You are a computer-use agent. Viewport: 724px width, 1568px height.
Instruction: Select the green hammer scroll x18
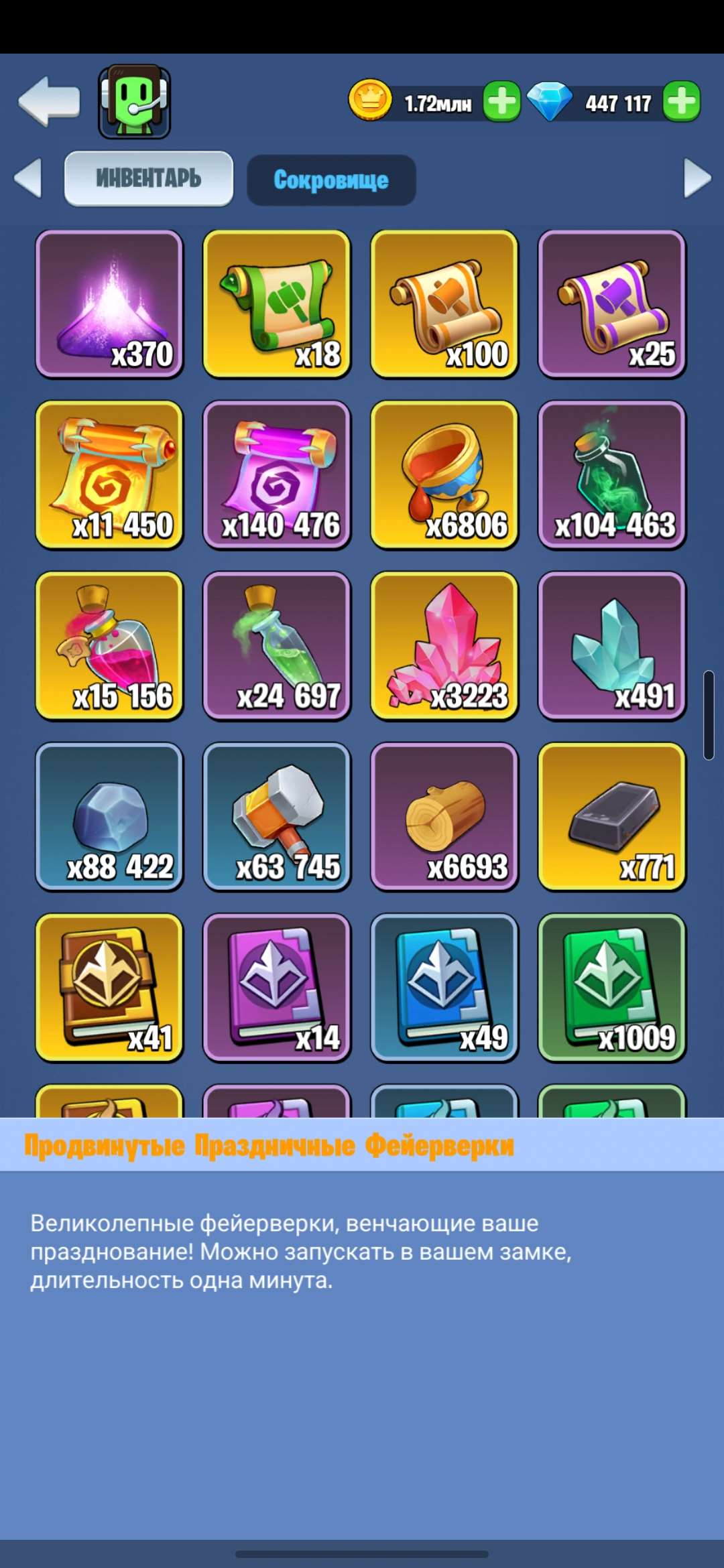(x=277, y=304)
